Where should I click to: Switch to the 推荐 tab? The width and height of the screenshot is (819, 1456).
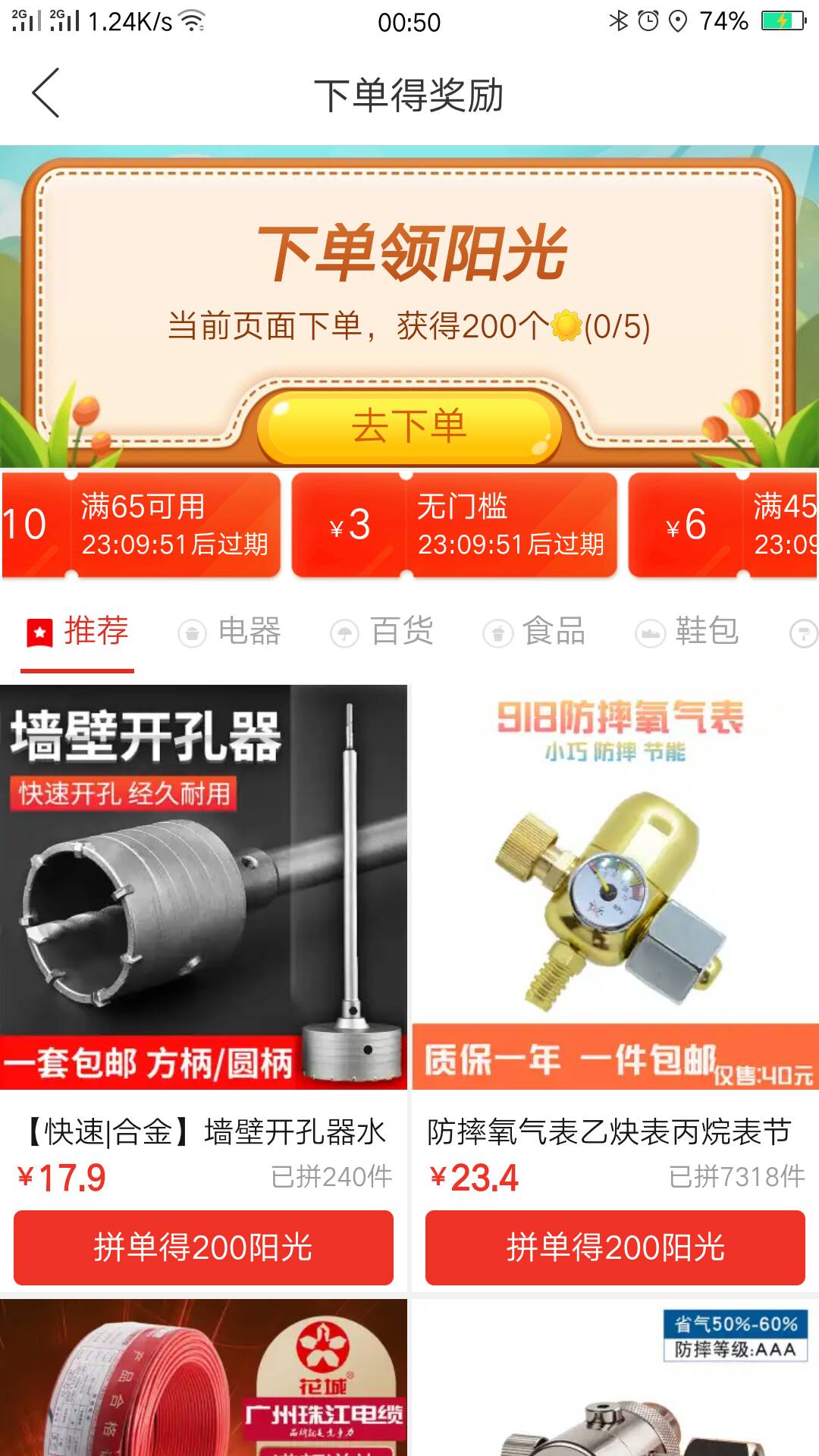[78, 632]
